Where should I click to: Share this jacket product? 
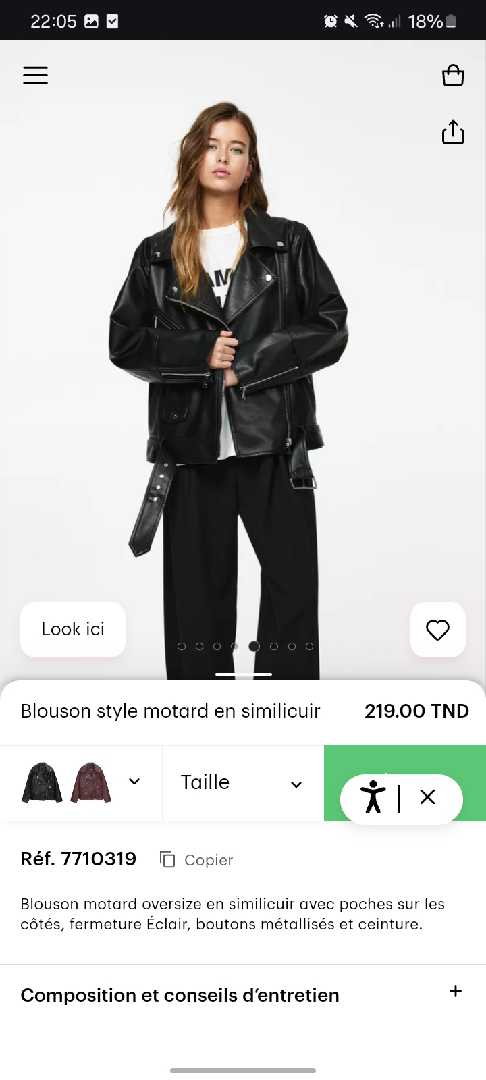[x=453, y=132]
